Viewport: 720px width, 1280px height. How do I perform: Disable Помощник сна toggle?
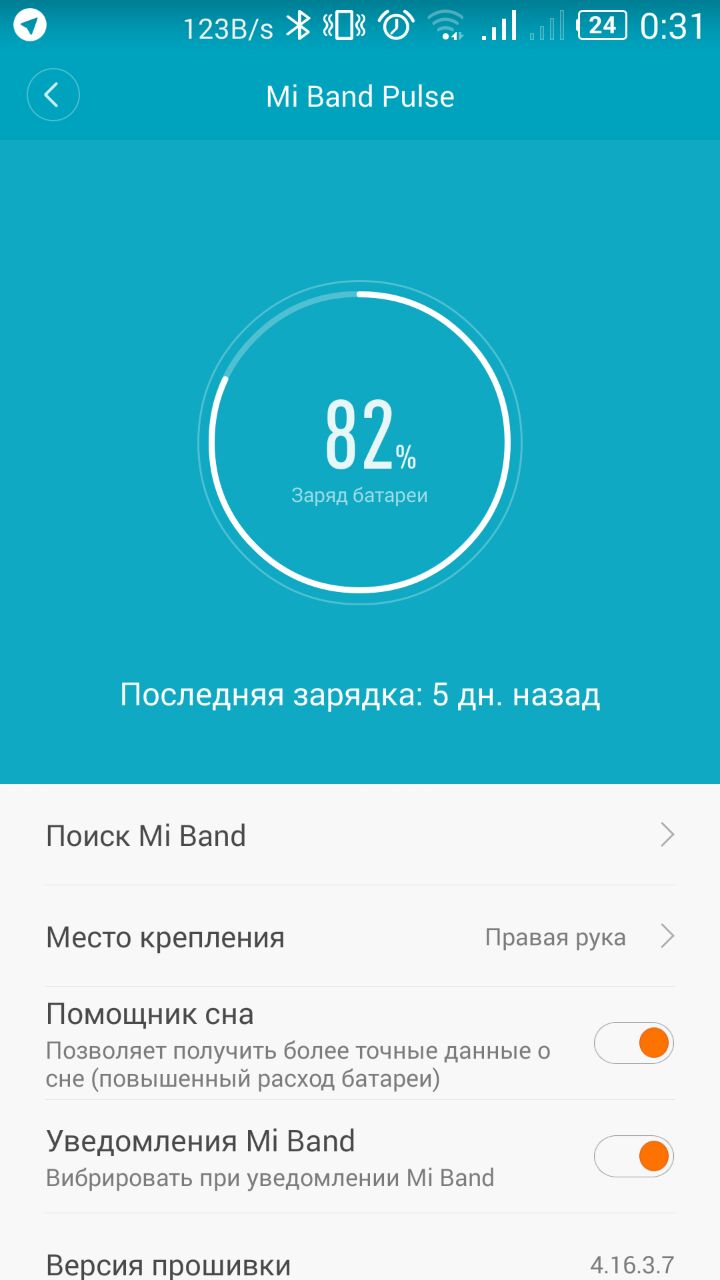click(633, 1043)
